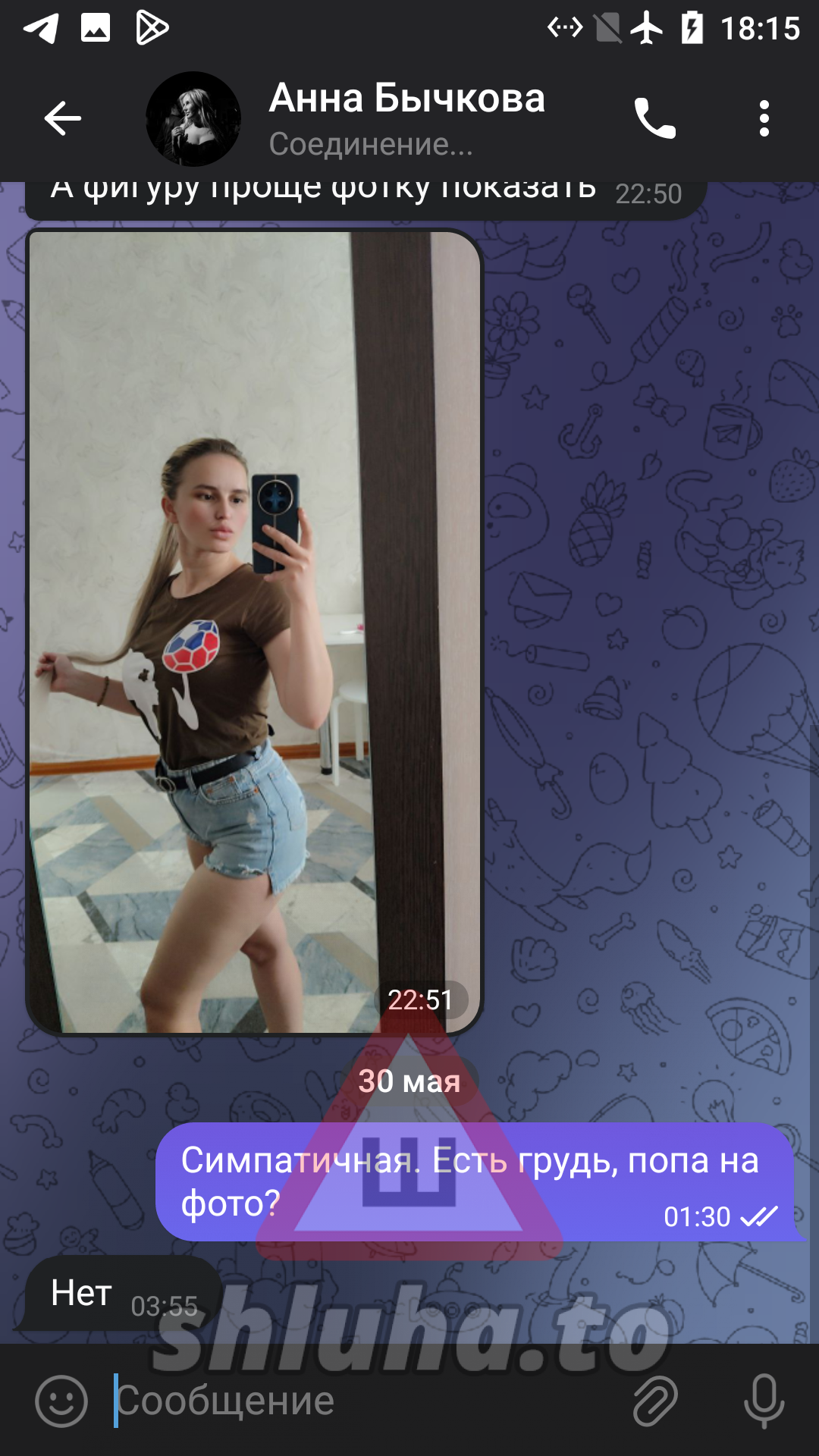Open Анна Бычкова's profile from the header
This screenshot has width=819, height=1456.
tap(406, 118)
